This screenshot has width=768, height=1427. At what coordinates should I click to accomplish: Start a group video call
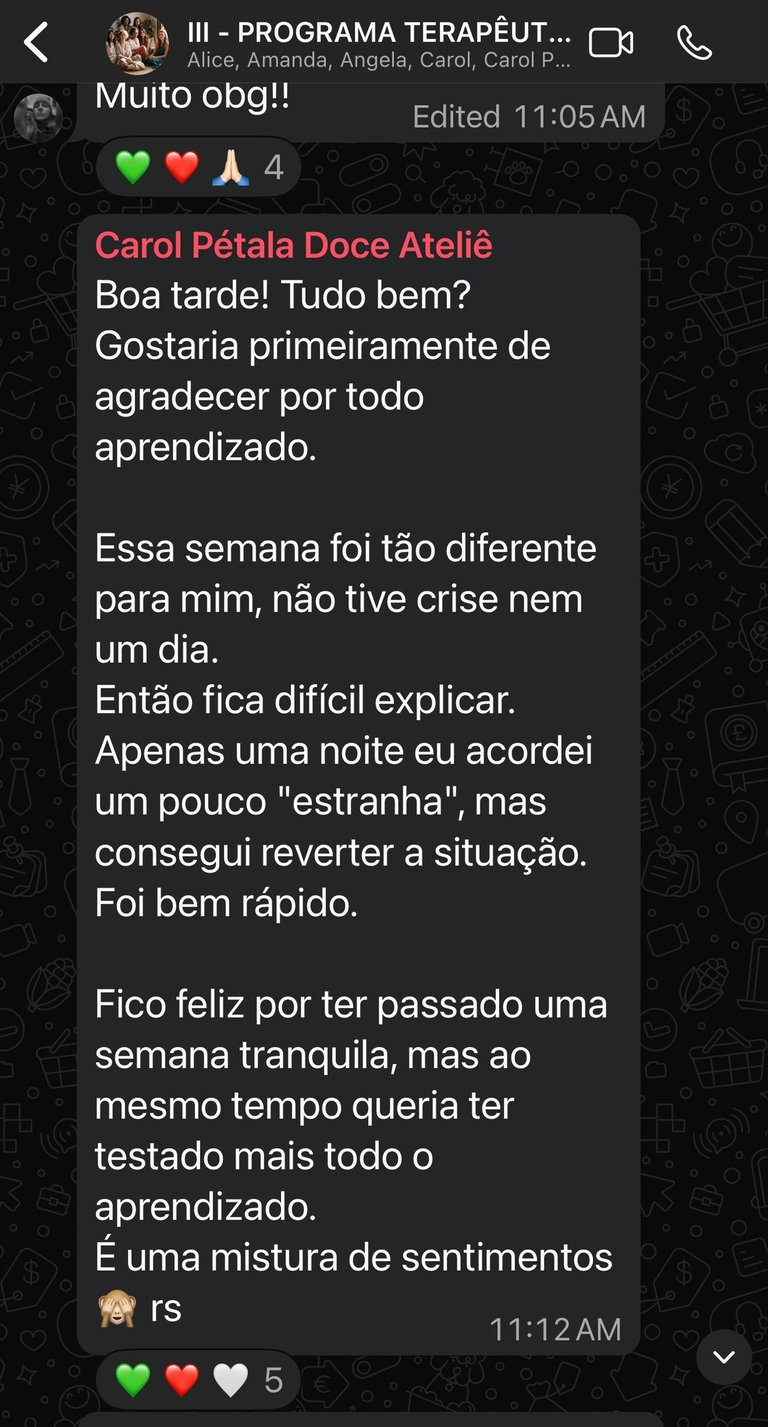tap(611, 43)
